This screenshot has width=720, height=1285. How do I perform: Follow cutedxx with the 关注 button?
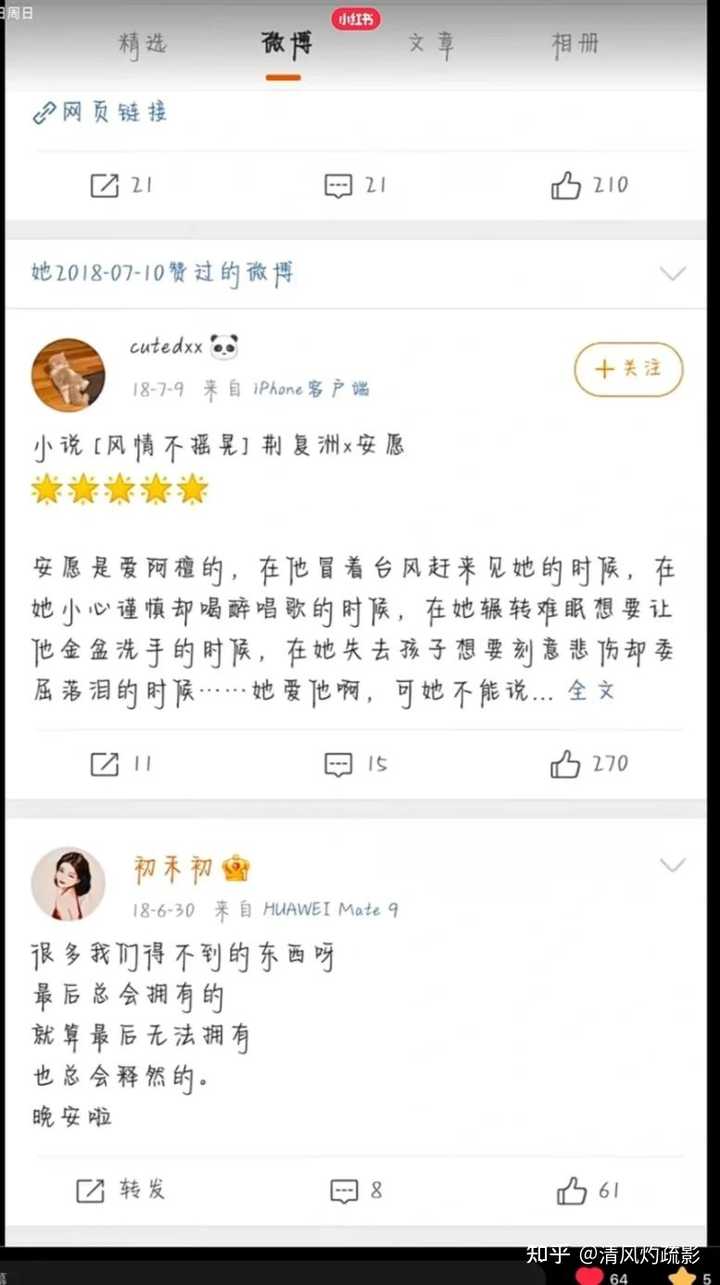(x=628, y=369)
